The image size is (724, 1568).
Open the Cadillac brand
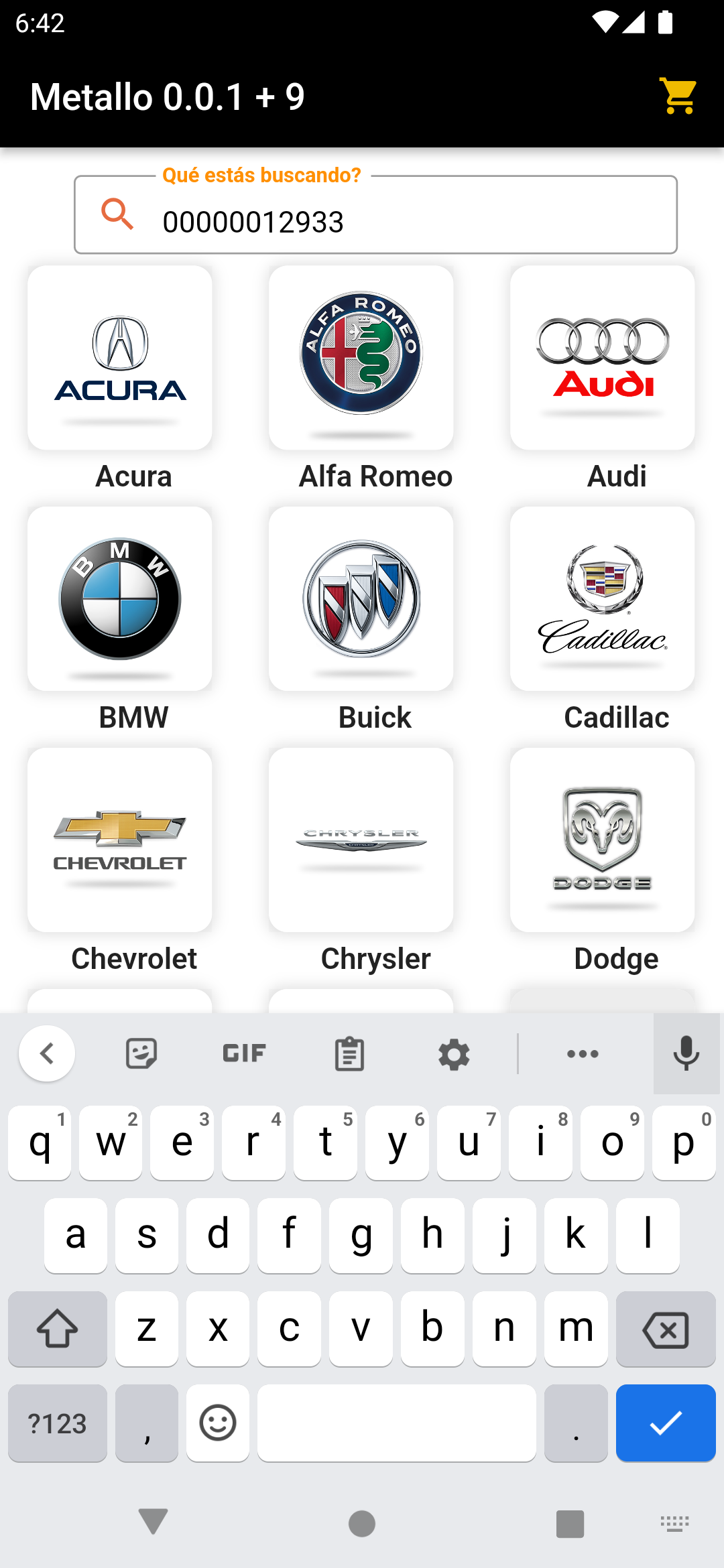[602, 599]
